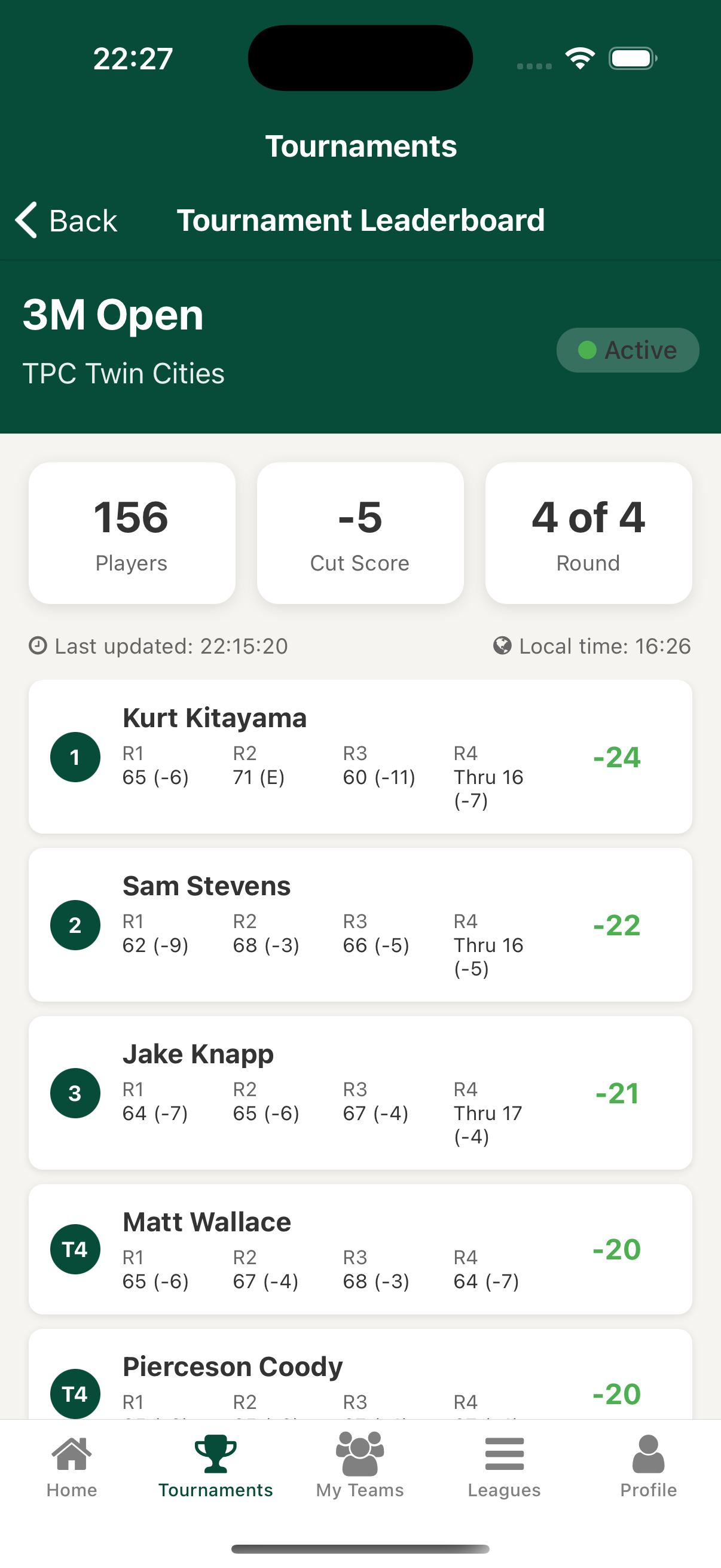Tap rank badge 1 next to Kurt Kitayama
Viewport: 721px width, 1568px height.
click(x=75, y=756)
